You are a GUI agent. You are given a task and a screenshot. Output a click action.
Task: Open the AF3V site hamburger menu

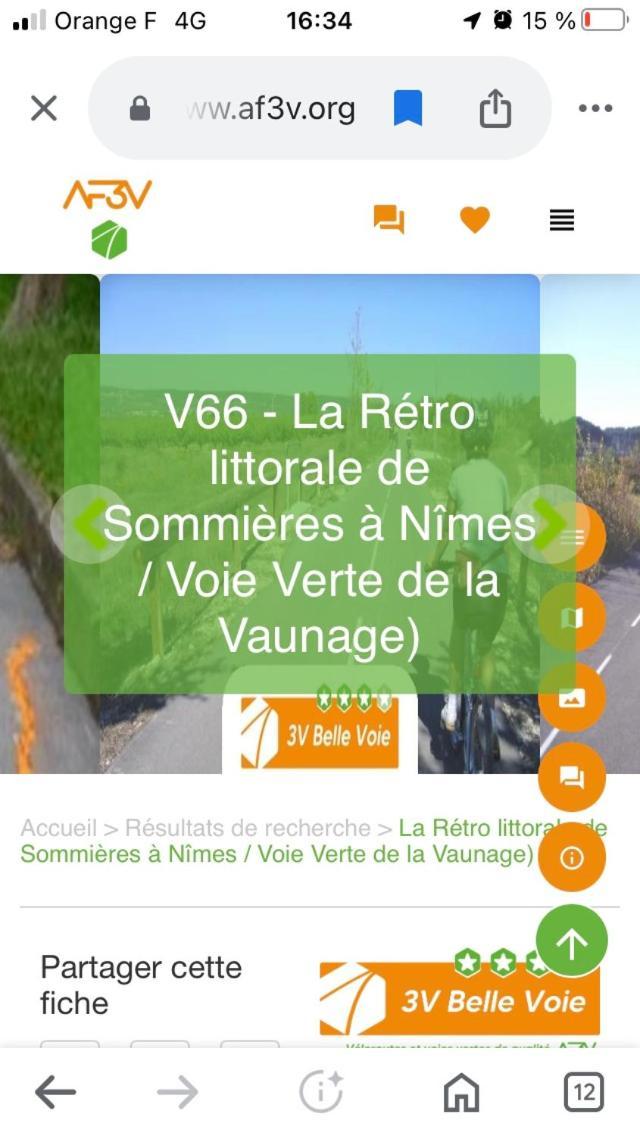(x=562, y=220)
